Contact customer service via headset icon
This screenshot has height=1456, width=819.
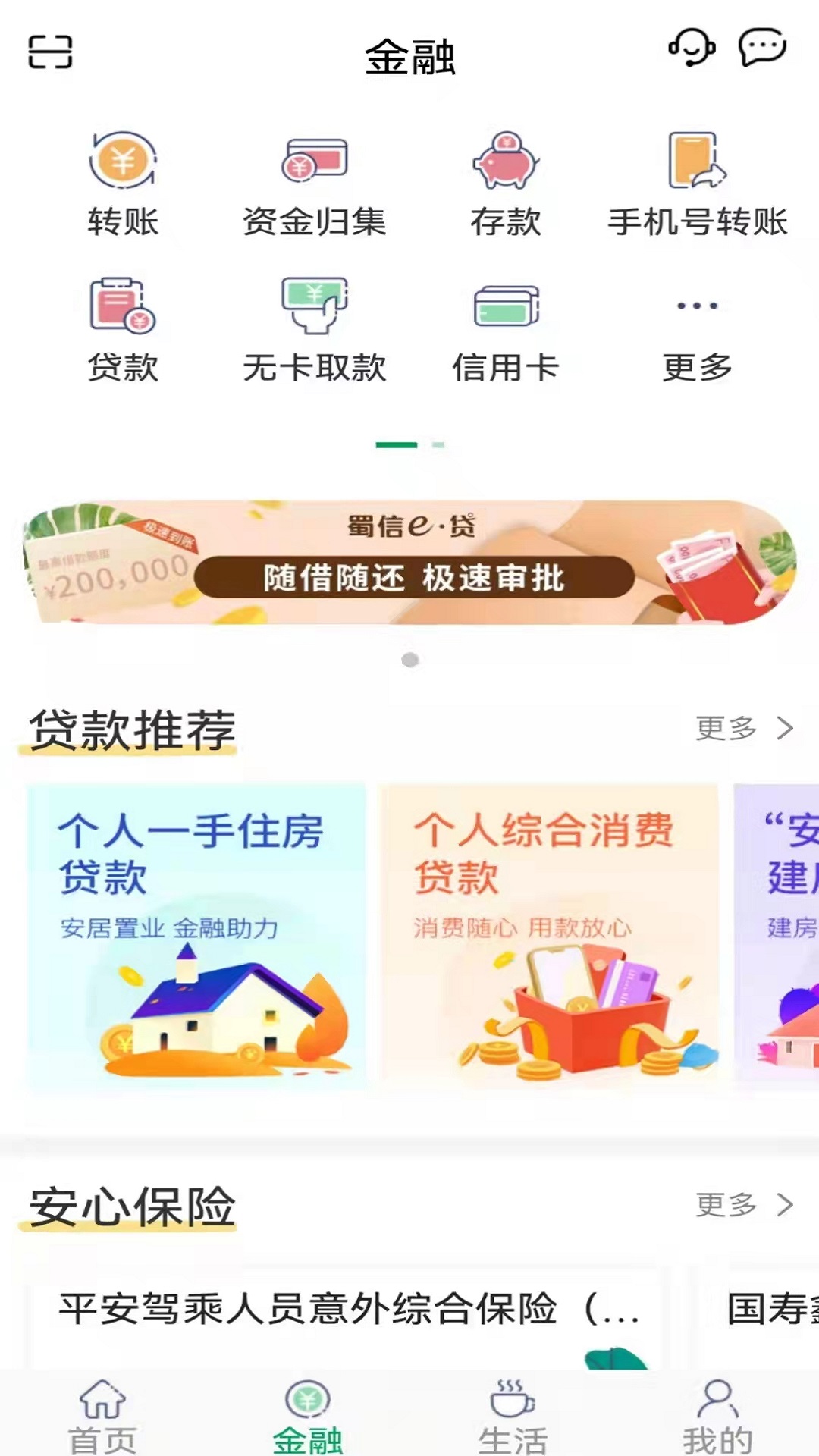pos(692,49)
